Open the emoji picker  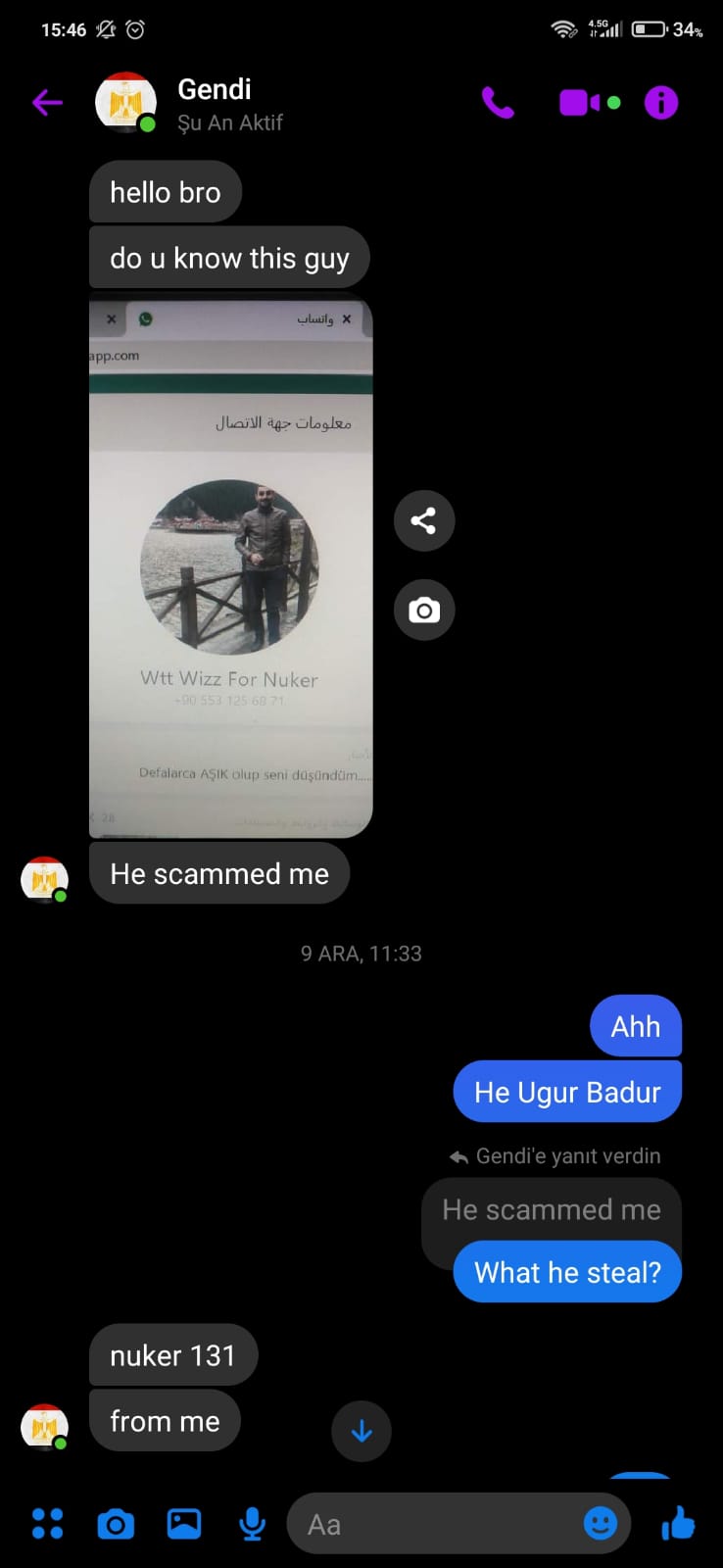click(601, 1524)
